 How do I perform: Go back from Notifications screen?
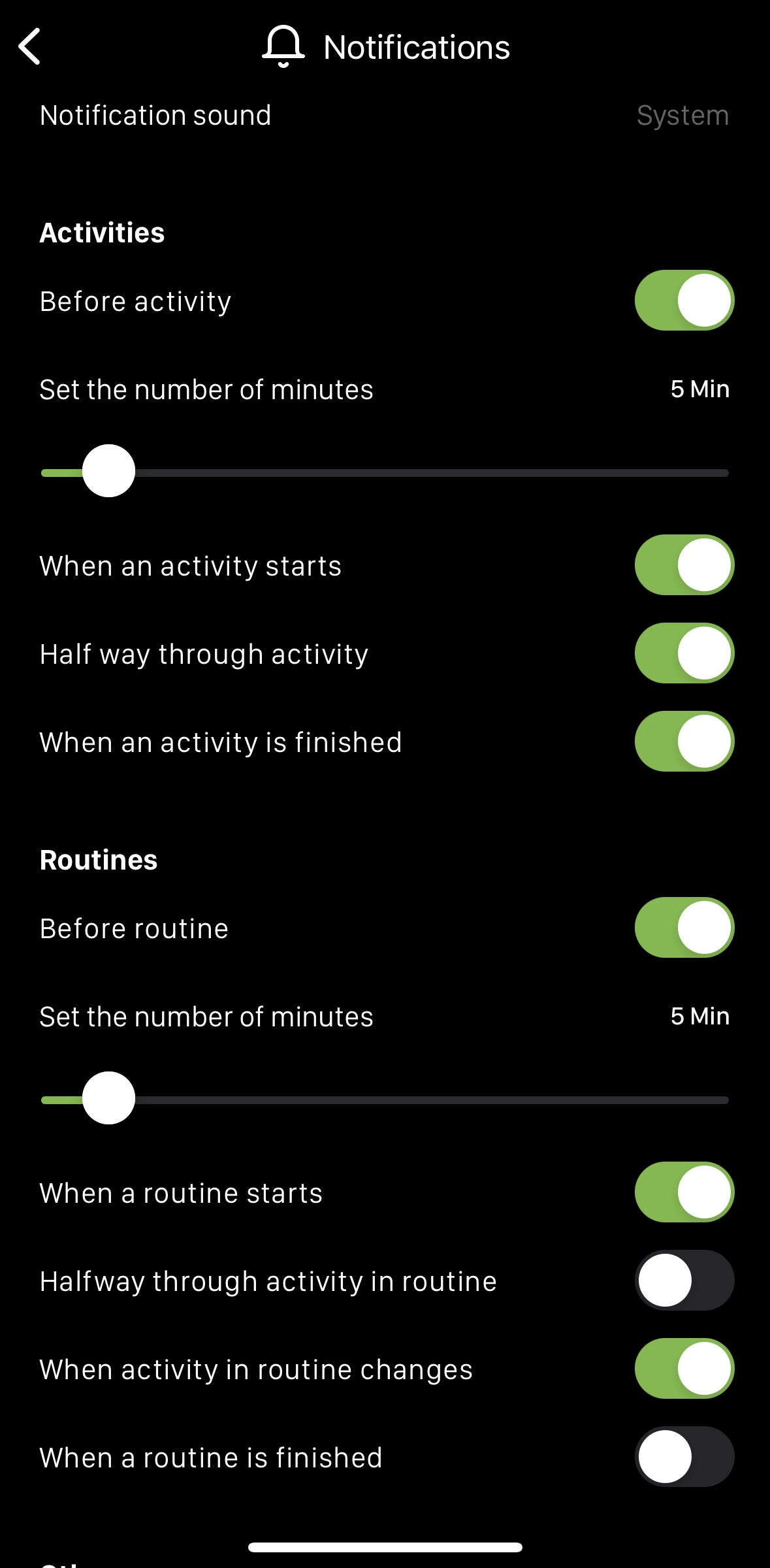30,46
